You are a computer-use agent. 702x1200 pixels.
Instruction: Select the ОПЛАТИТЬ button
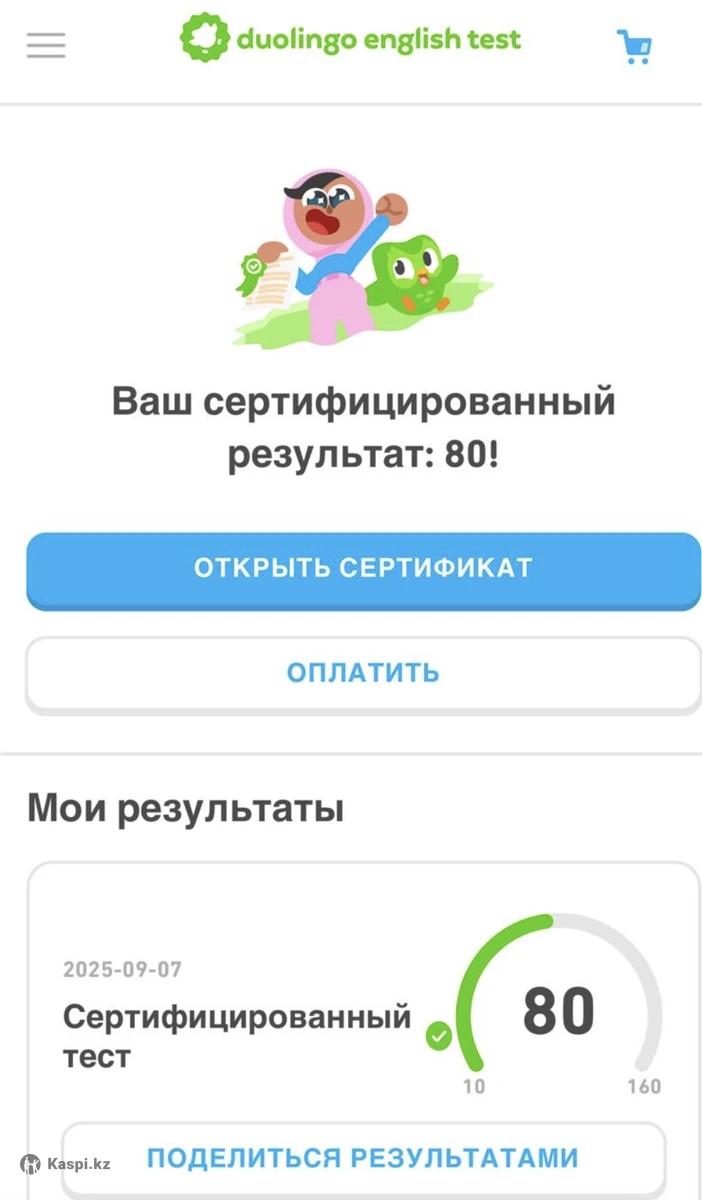click(x=363, y=672)
